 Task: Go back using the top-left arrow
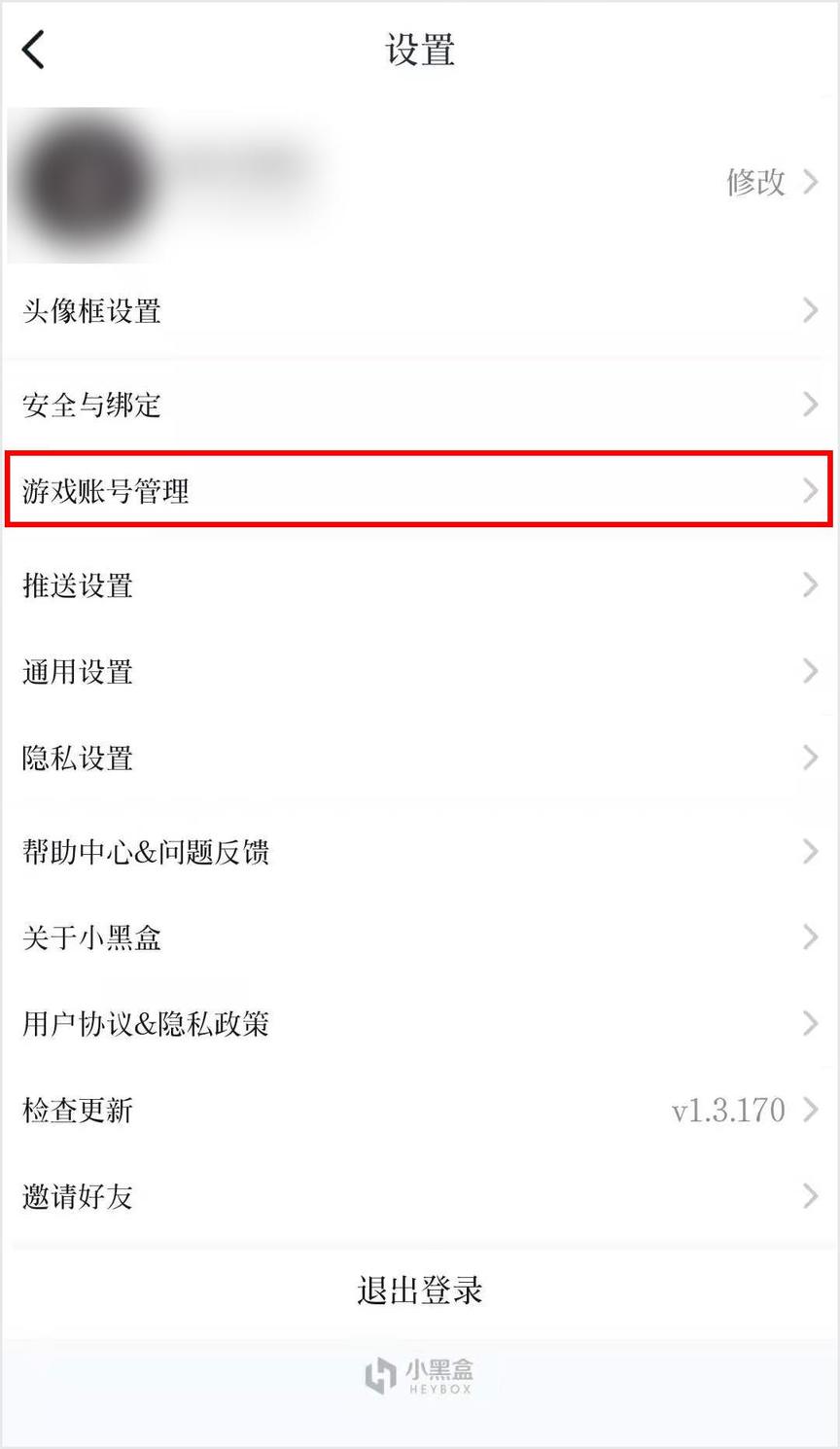[34, 50]
